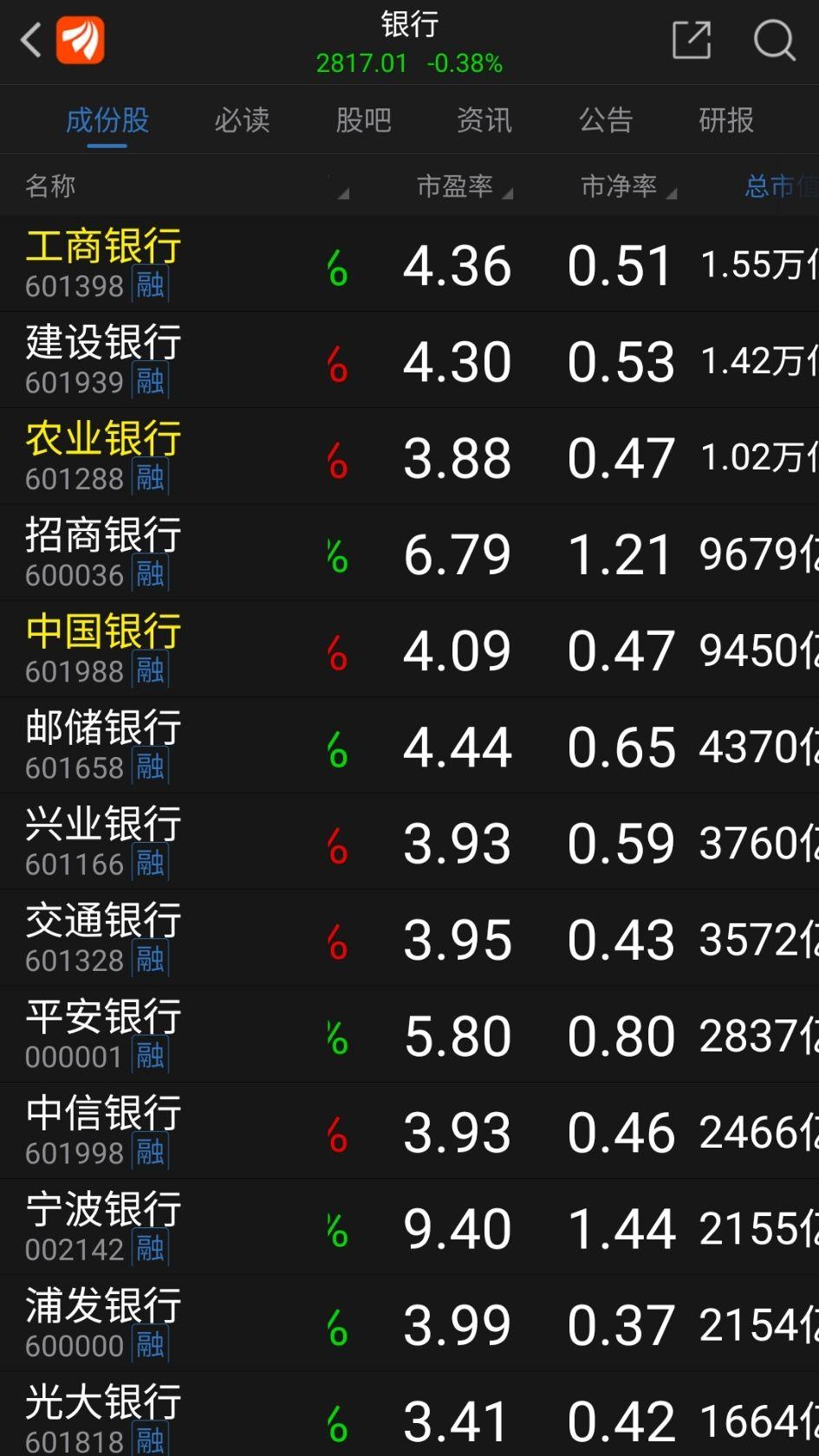Sort the list by 市盈率

coord(465,186)
